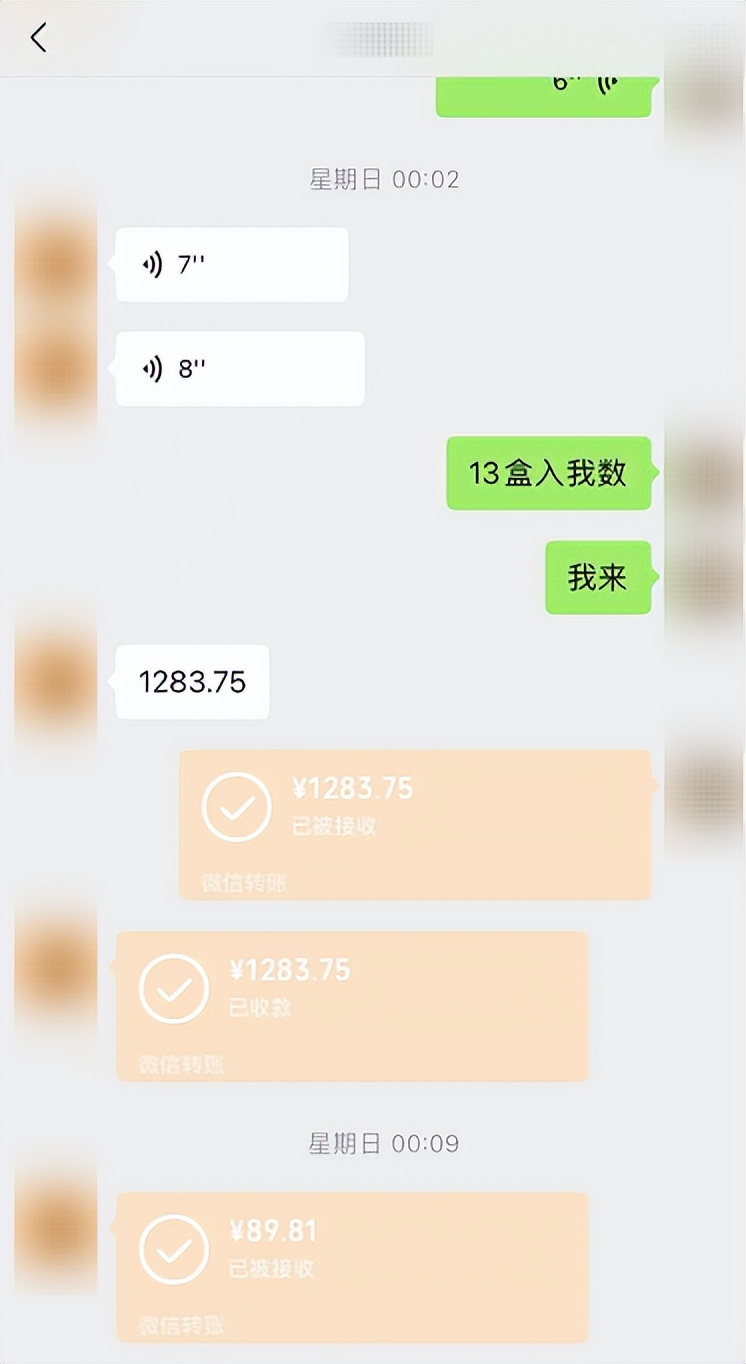Screen dimensions: 746x1364
Task: Tap the avatar beside the 1283.75 message
Action: coord(57,682)
